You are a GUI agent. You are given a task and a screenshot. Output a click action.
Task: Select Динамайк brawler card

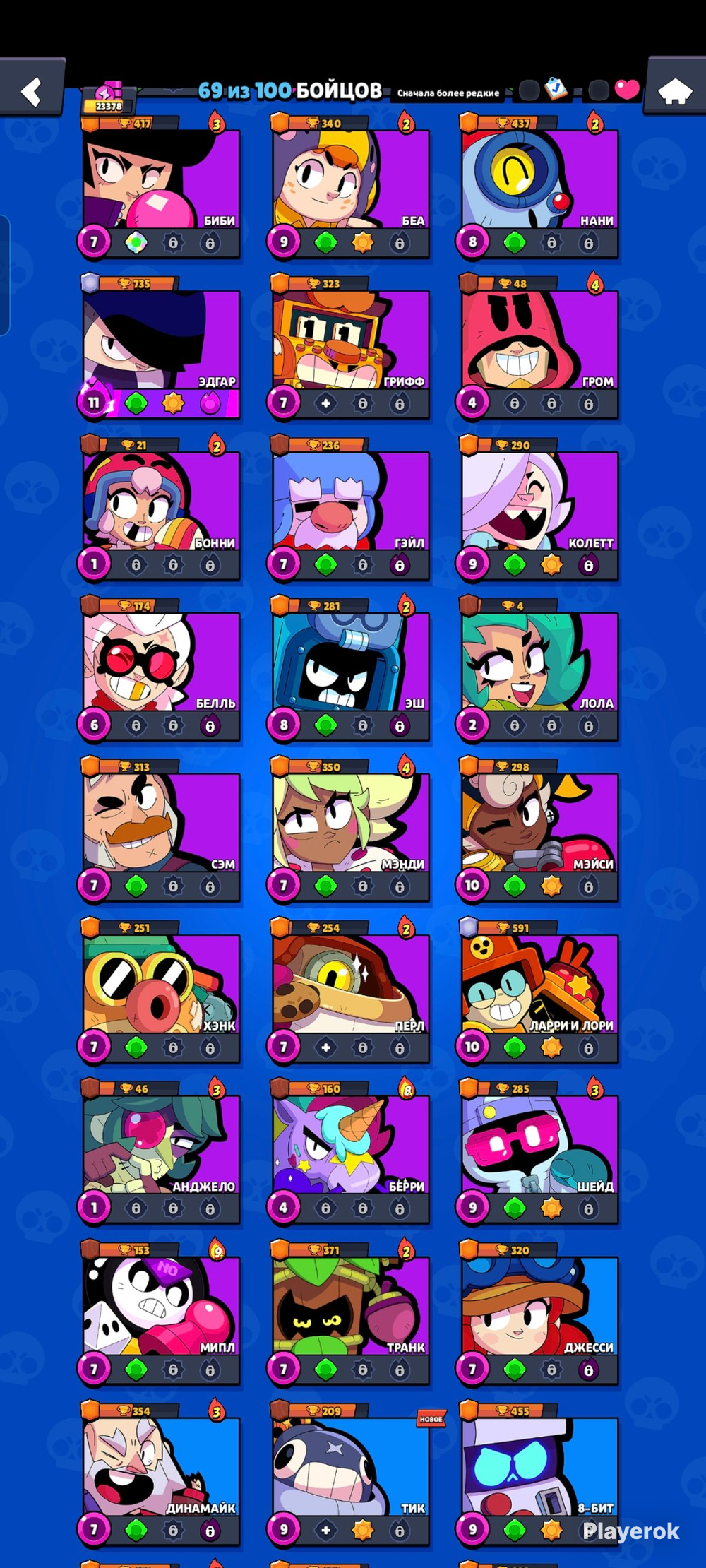pyautogui.click(x=161, y=1468)
